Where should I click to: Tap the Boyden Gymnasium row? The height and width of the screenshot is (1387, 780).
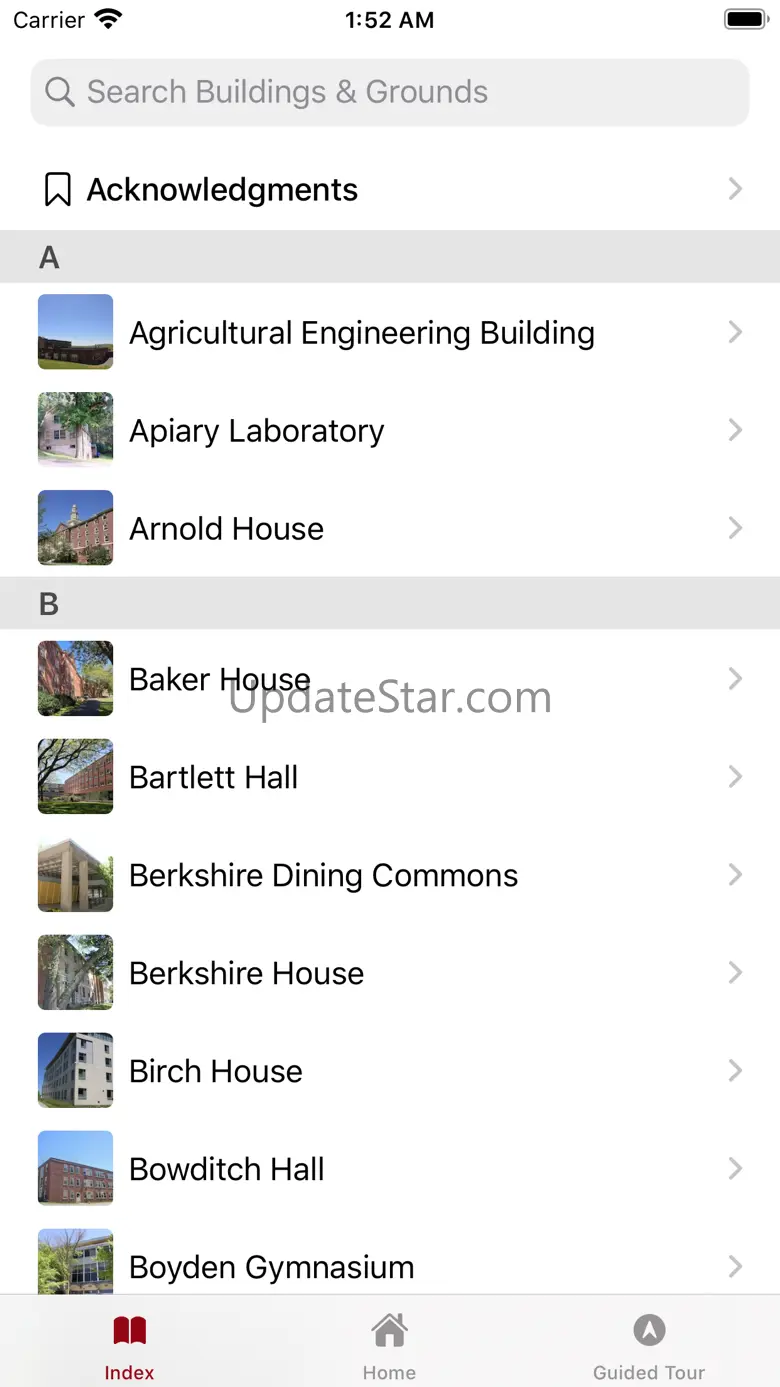[x=390, y=1264]
